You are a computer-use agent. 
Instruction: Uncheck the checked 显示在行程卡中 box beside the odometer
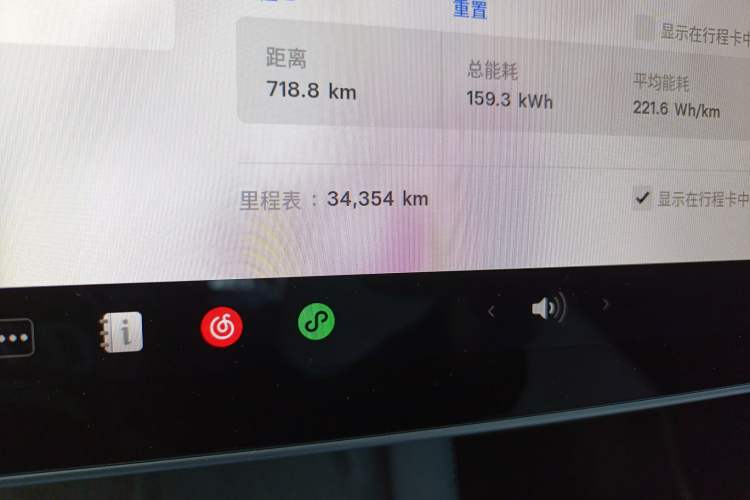pos(642,198)
